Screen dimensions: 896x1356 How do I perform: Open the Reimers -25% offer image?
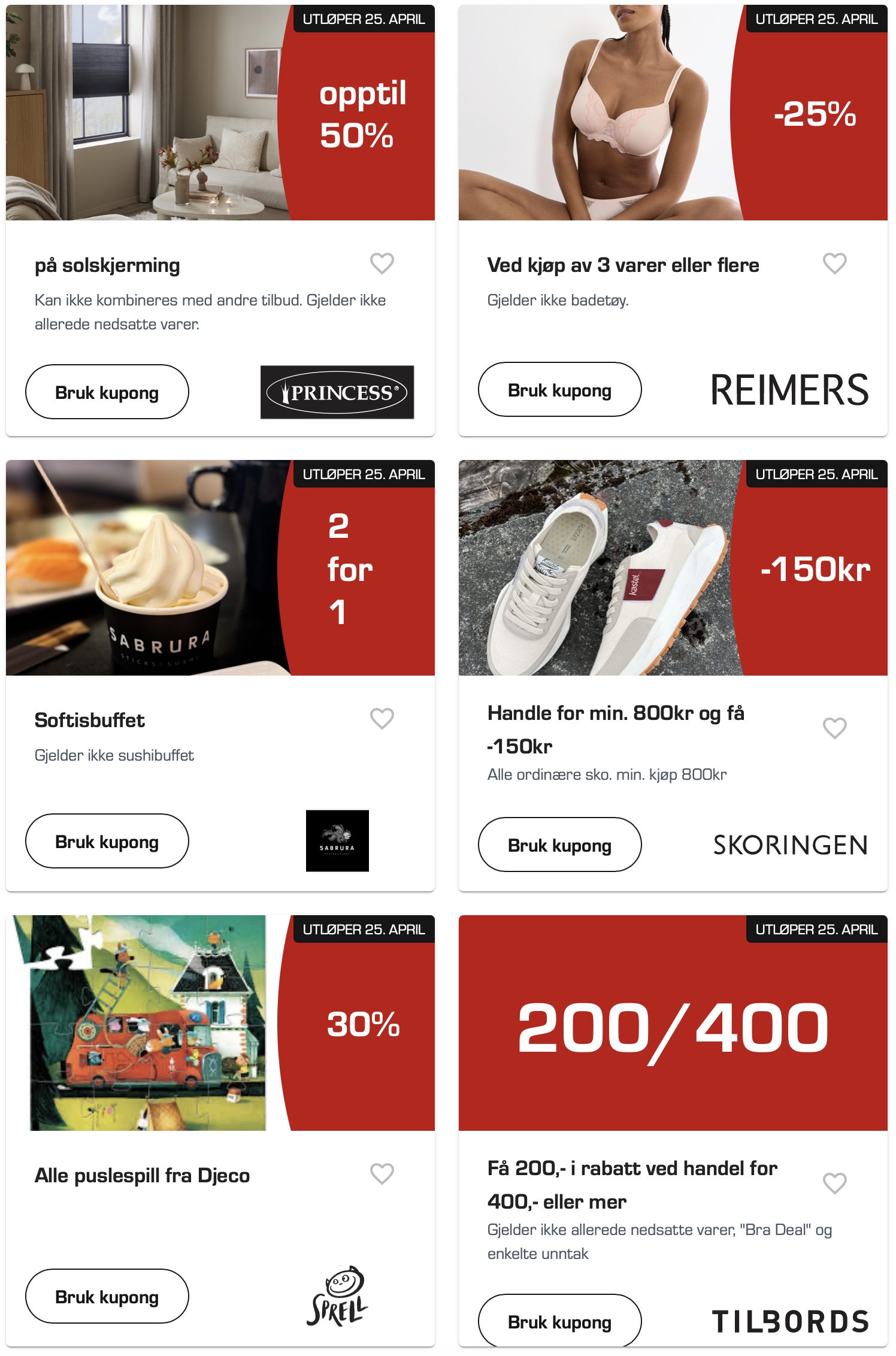point(673,114)
